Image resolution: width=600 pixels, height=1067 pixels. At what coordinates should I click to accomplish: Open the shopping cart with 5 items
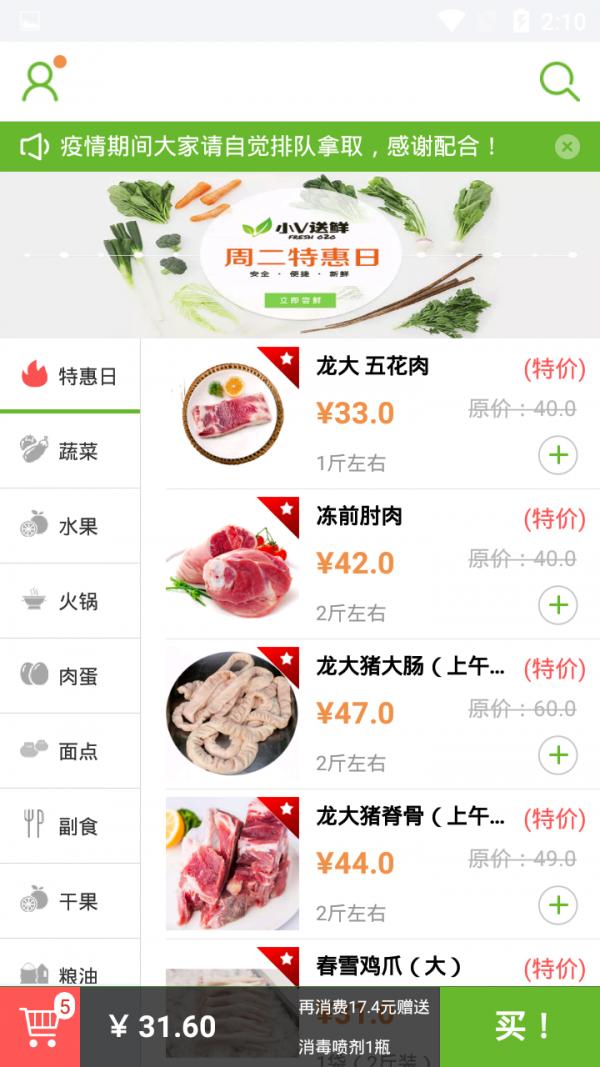click(x=41, y=1027)
